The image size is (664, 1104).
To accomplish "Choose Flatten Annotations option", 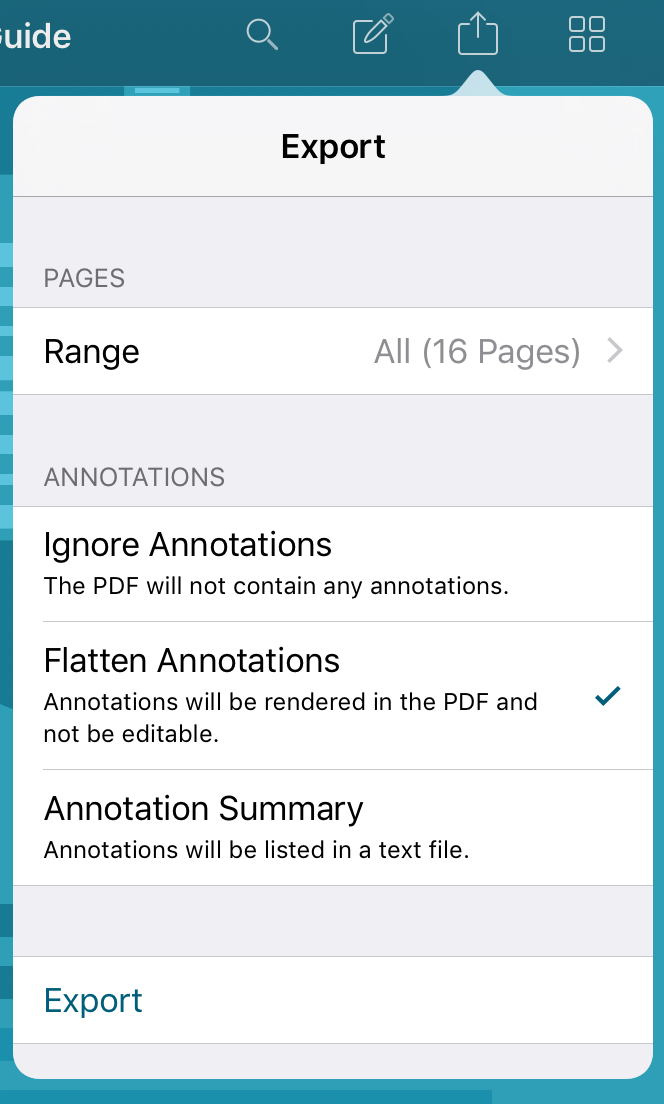I will 333,695.
